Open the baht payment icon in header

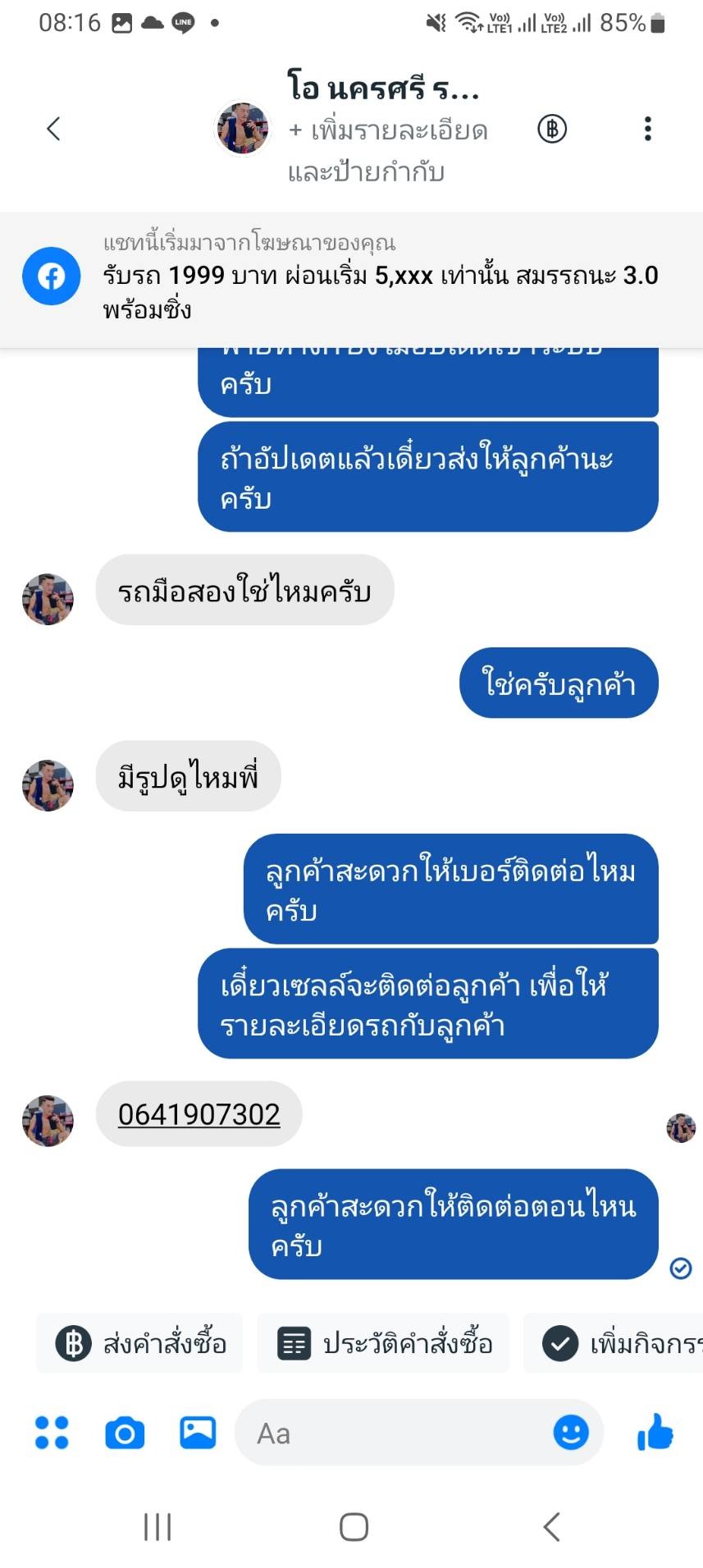552,129
